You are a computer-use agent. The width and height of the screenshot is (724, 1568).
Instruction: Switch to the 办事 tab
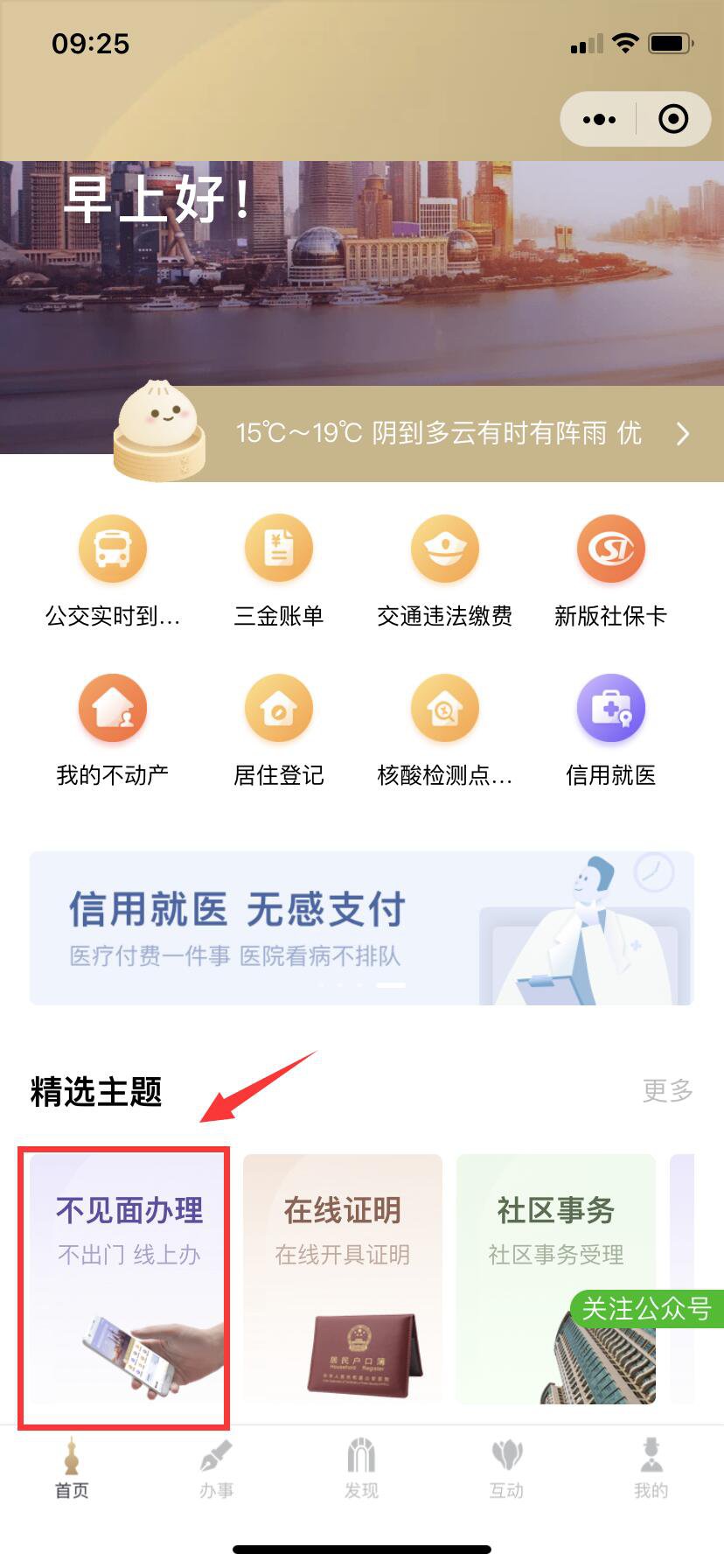click(216, 1470)
